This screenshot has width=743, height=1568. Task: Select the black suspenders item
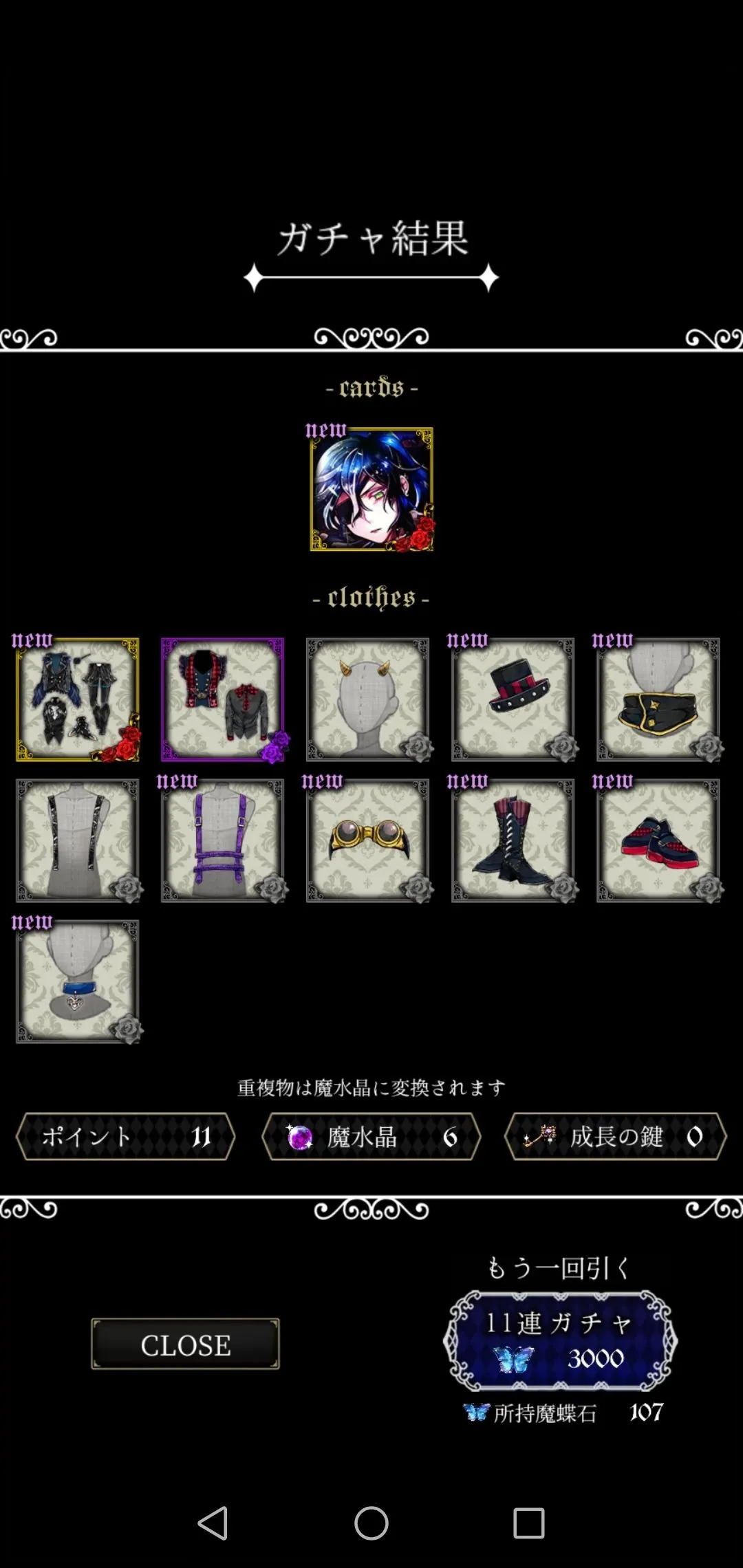point(78,840)
